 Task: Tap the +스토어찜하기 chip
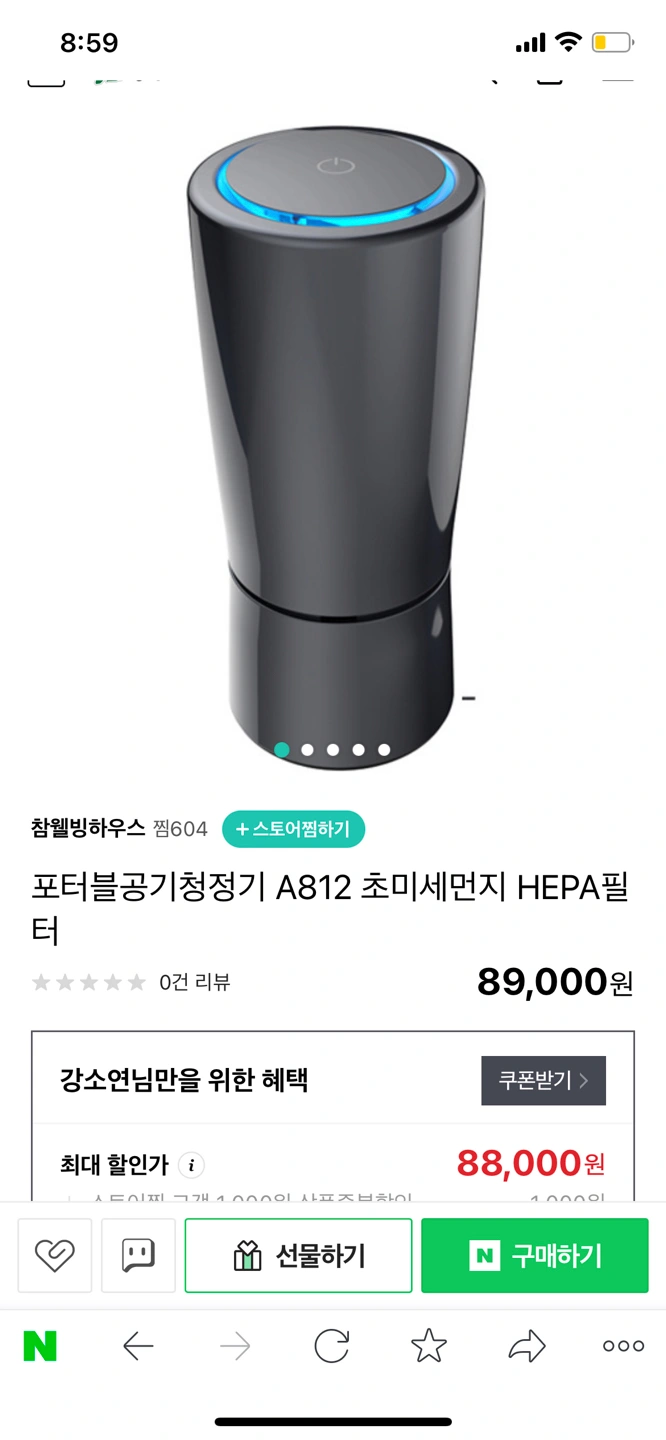pyautogui.click(x=293, y=829)
